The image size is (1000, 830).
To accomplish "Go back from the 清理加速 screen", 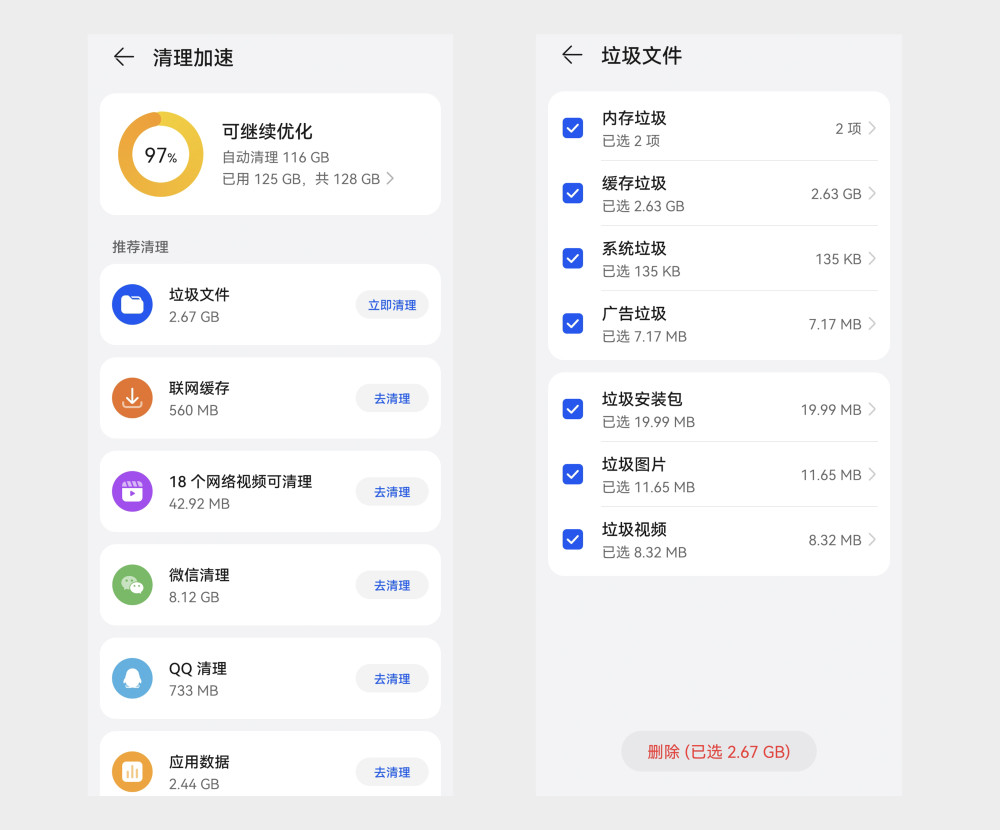I will point(124,57).
